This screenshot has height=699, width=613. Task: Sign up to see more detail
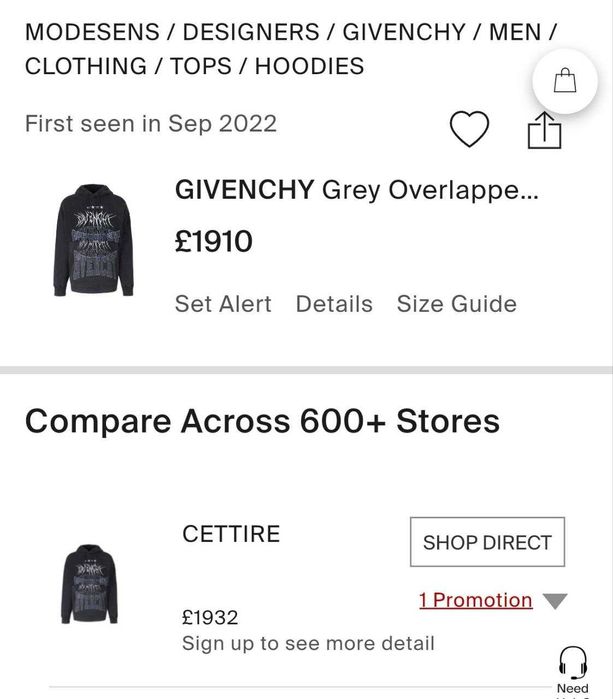pyautogui.click(x=308, y=643)
